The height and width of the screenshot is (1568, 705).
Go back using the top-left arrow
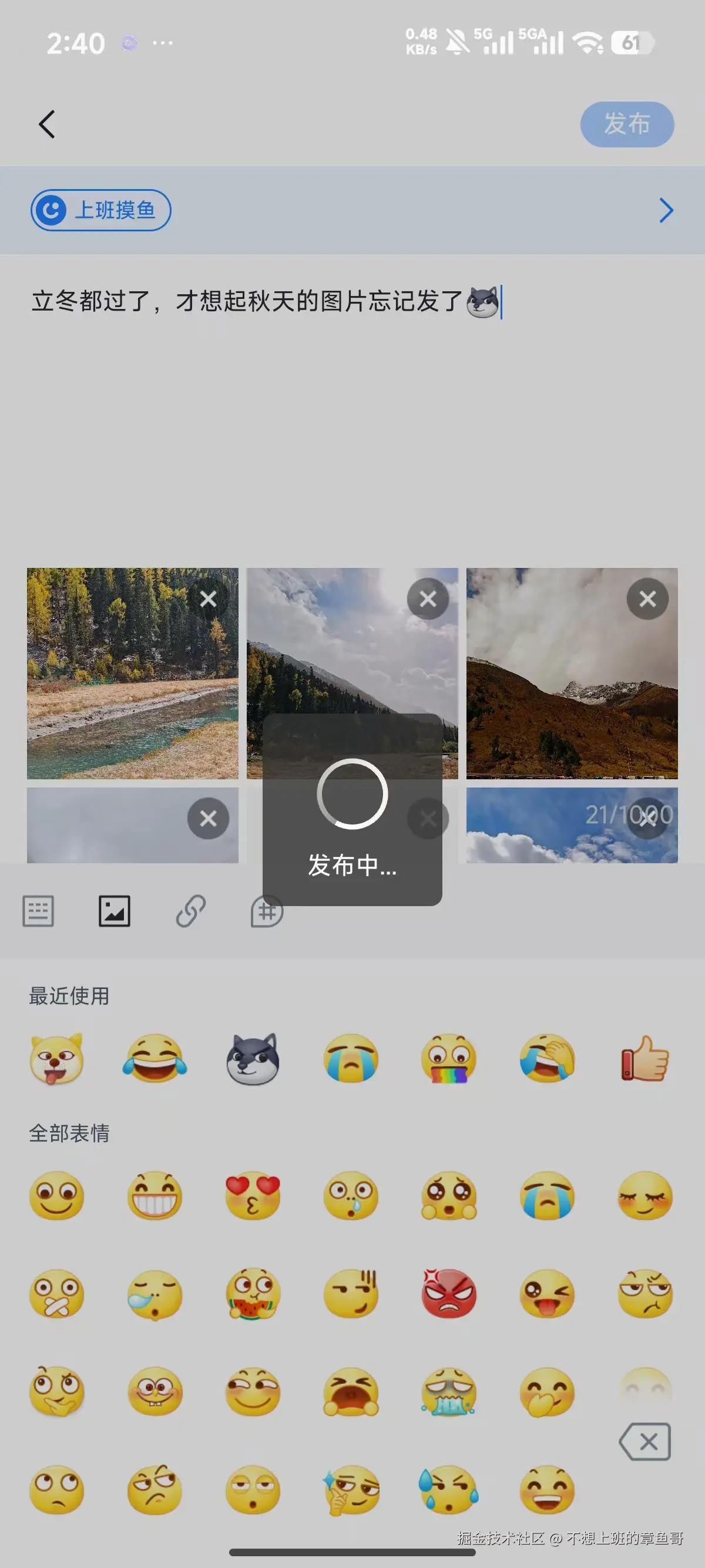pos(47,123)
